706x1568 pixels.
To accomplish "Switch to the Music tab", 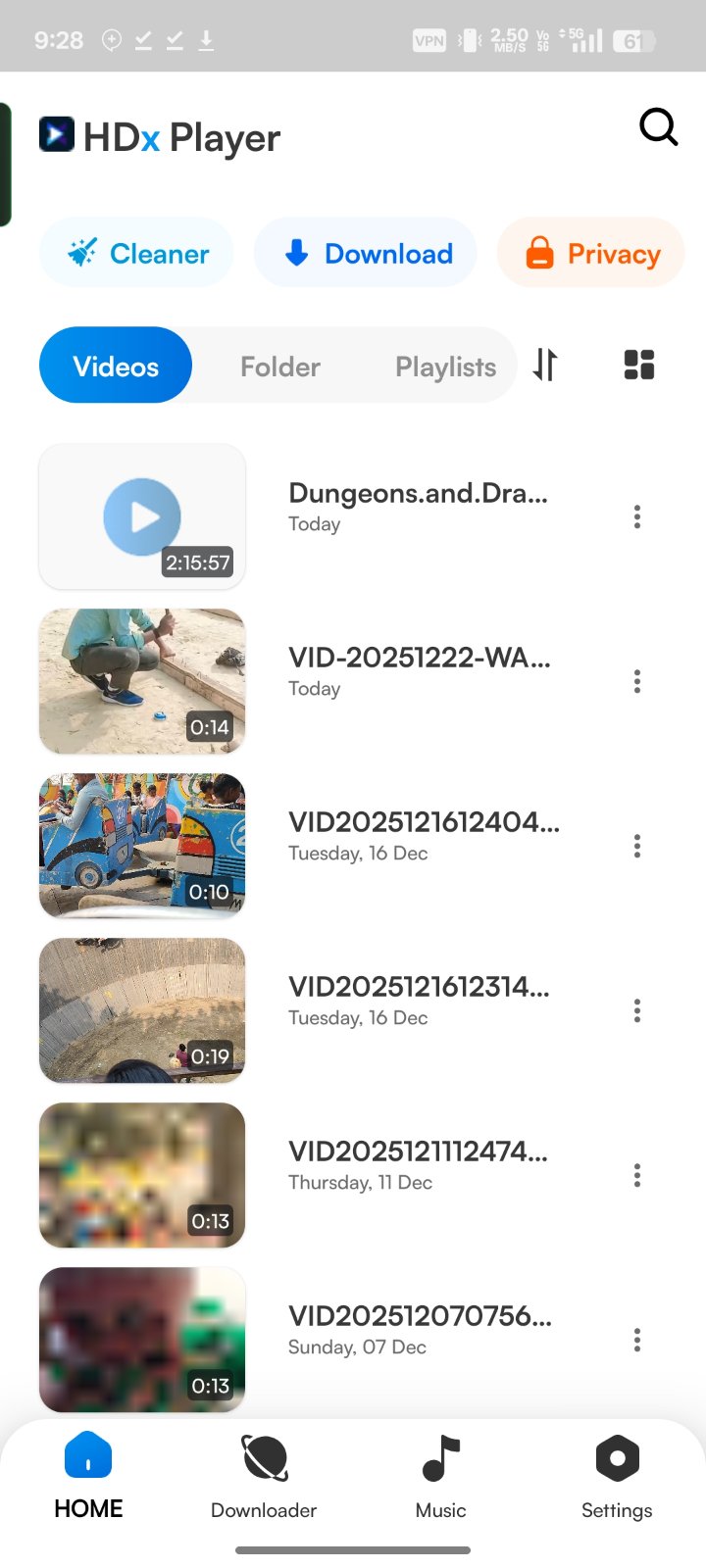I will [x=440, y=1476].
